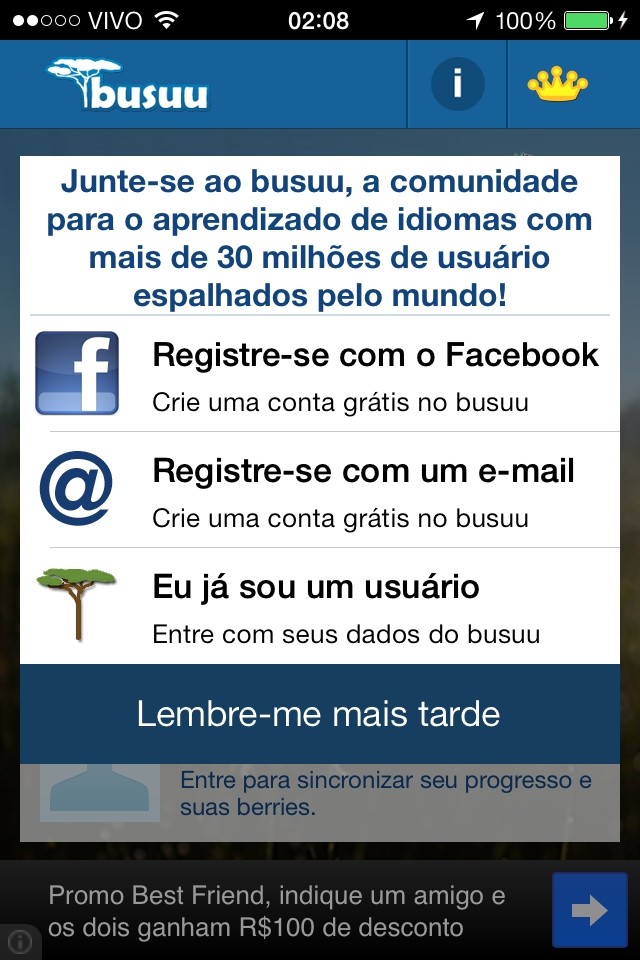
Task: Tap Lembre-me mais tarde
Action: click(x=320, y=714)
